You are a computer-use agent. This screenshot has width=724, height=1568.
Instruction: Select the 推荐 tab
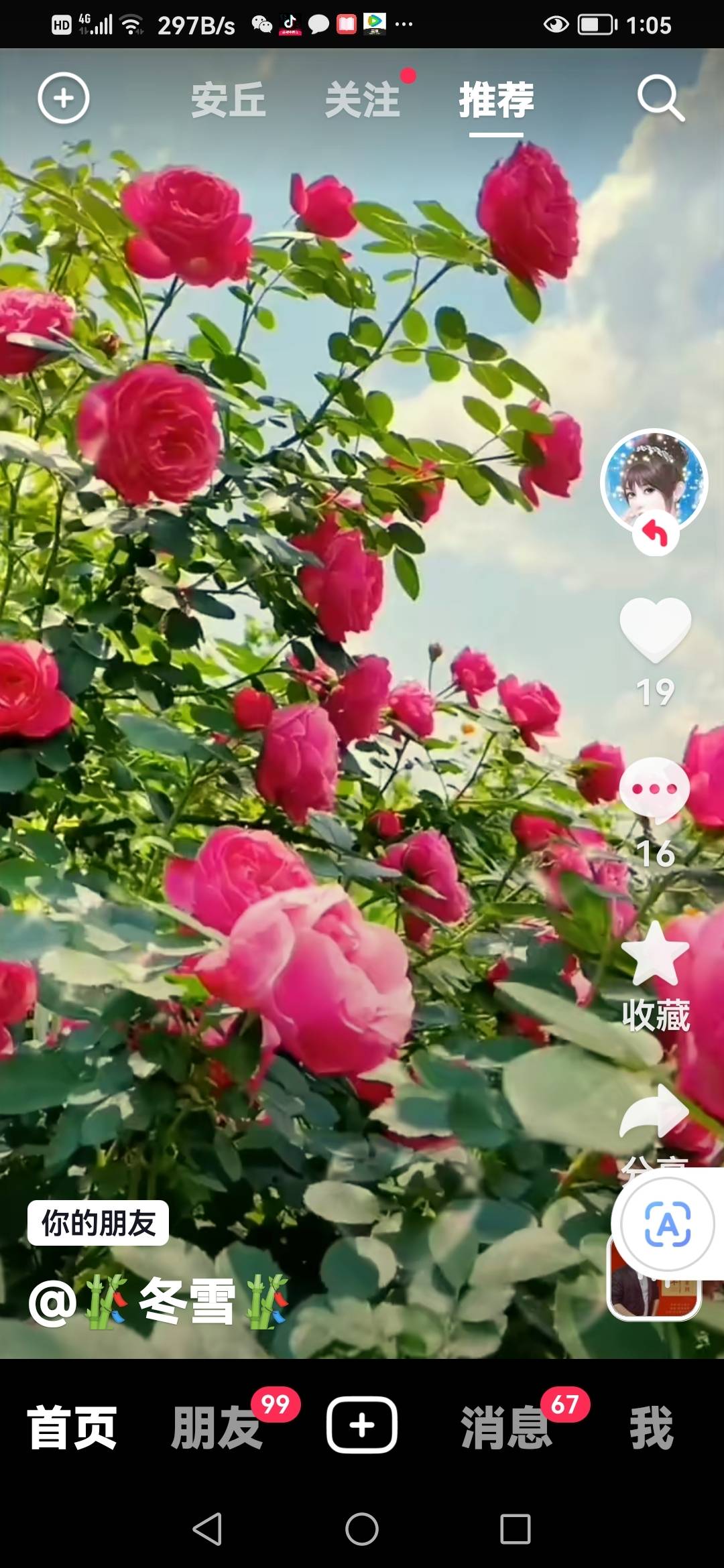click(x=496, y=101)
